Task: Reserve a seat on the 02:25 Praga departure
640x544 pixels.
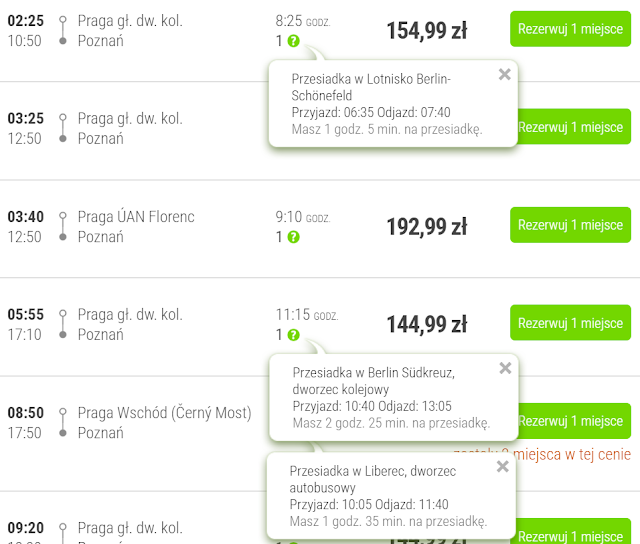Action: [x=570, y=29]
